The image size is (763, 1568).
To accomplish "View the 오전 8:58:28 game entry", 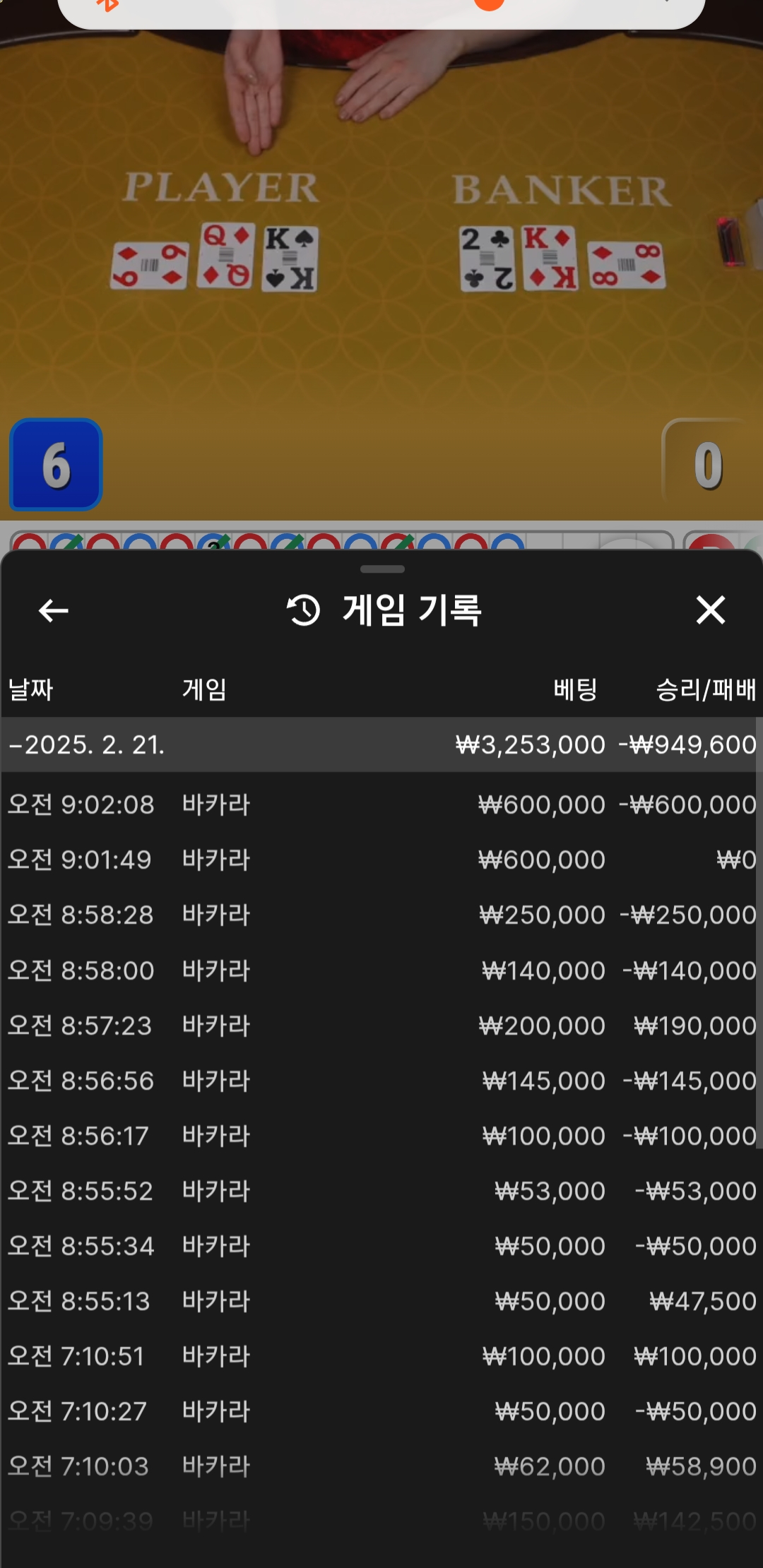I will [381, 915].
